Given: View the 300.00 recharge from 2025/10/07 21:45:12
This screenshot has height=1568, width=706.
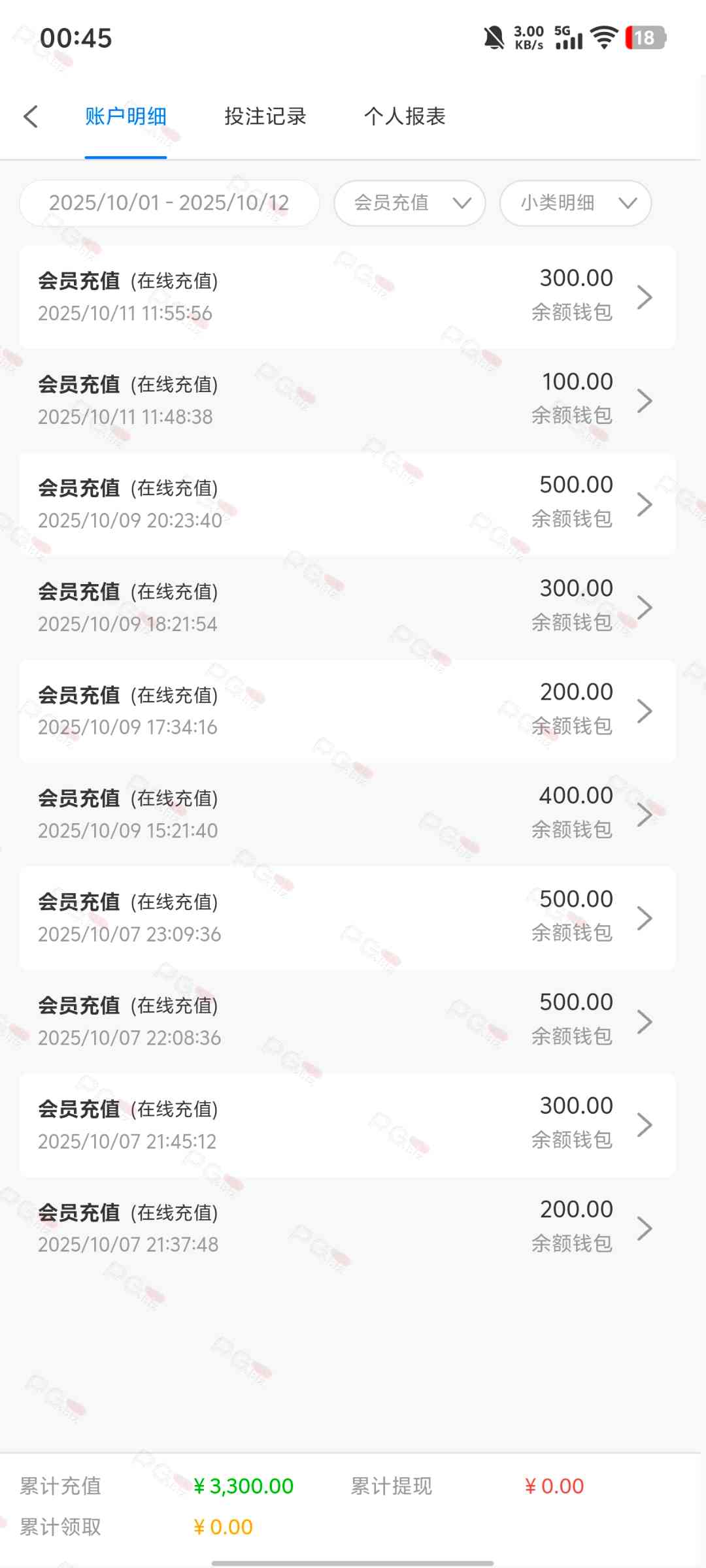Looking at the screenshot, I should tap(347, 1124).
